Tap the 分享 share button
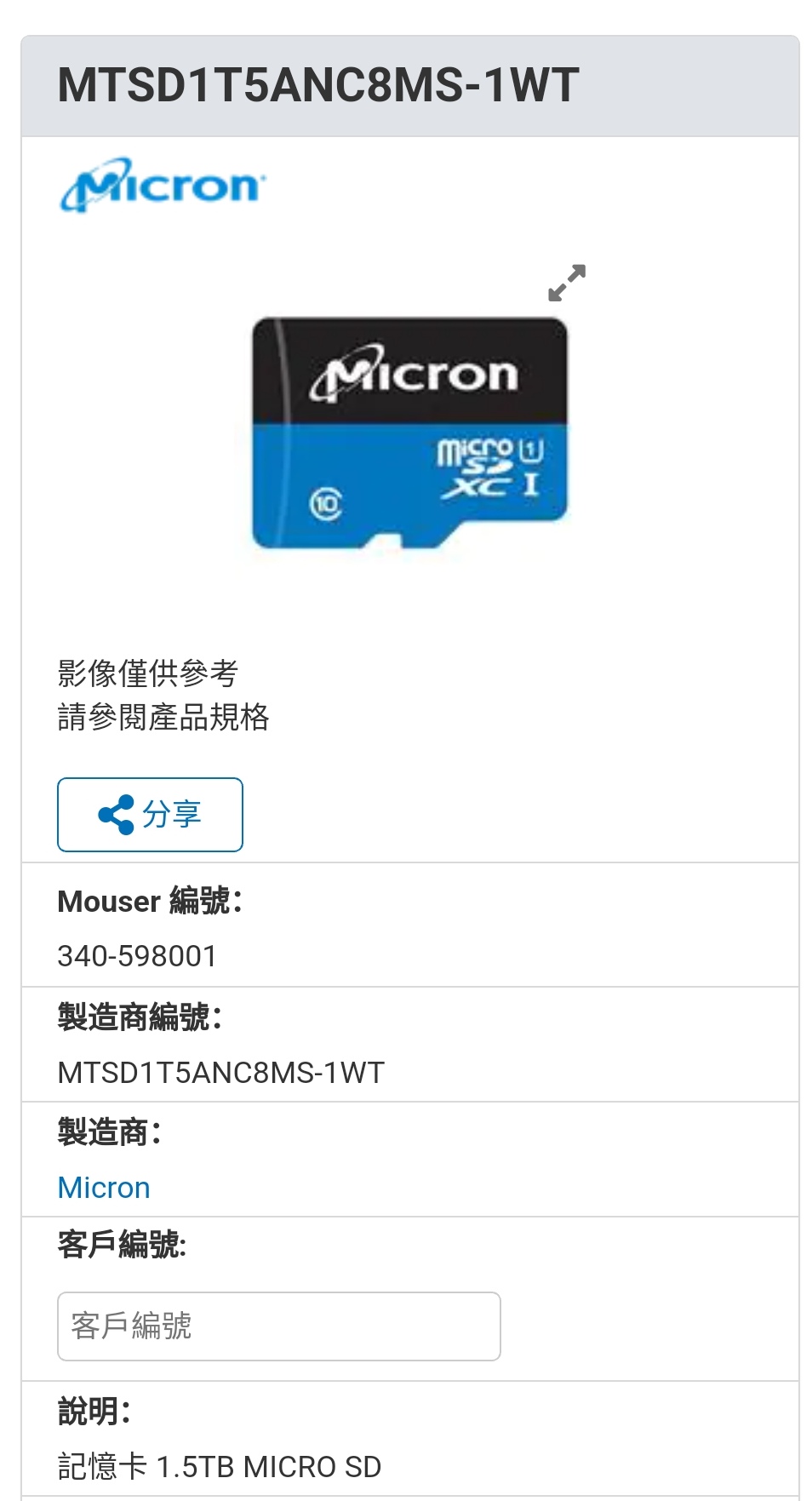Screen dimensions: 812x1501 150,815
